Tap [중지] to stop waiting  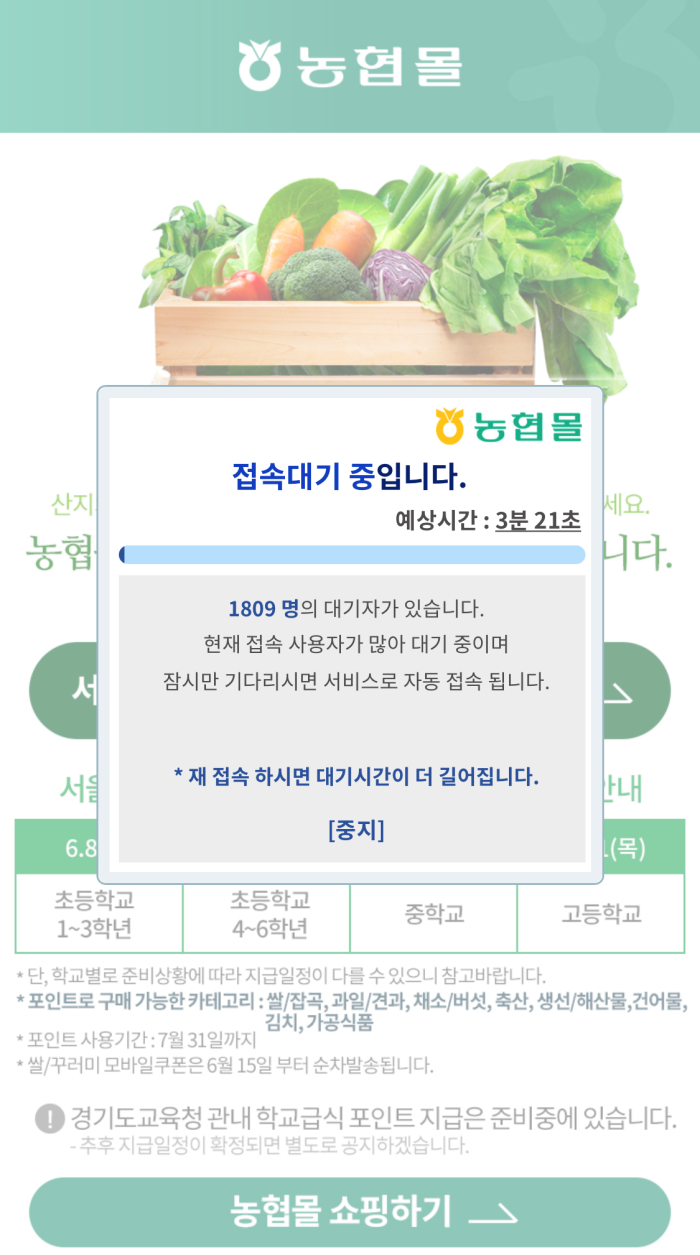click(355, 830)
